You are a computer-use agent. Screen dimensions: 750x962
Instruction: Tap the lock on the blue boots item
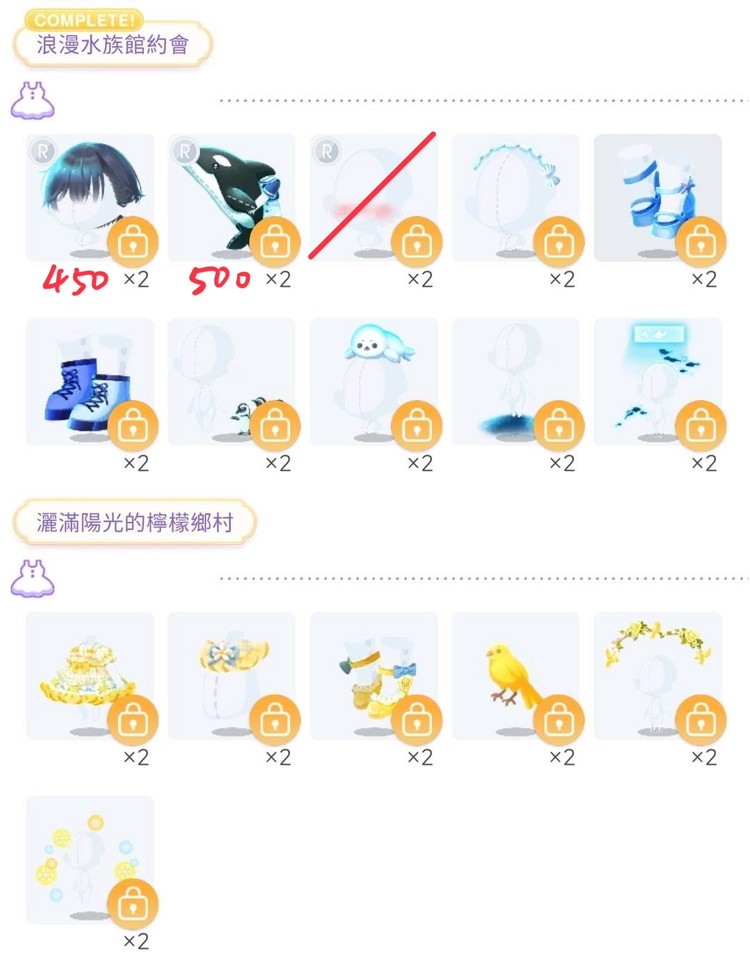click(133, 423)
